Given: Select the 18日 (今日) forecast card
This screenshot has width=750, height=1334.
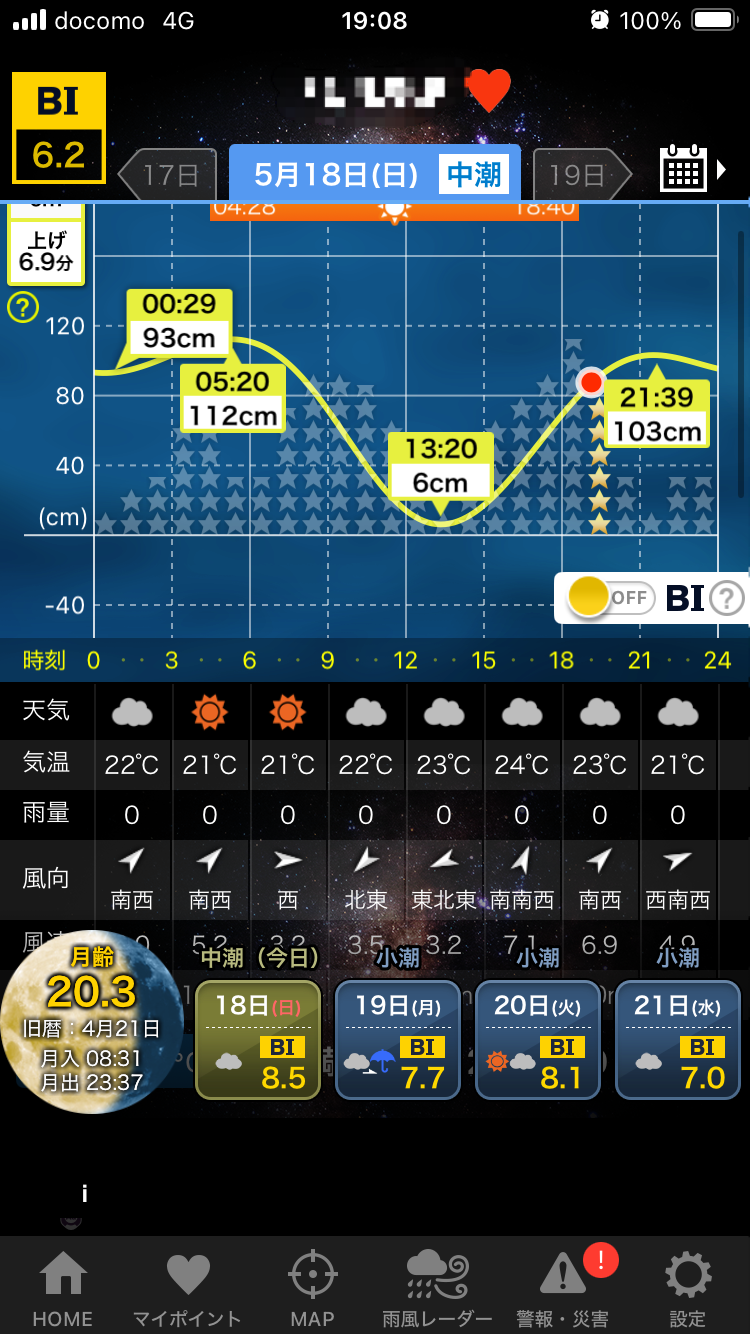Looking at the screenshot, I should coord(258,1040).
